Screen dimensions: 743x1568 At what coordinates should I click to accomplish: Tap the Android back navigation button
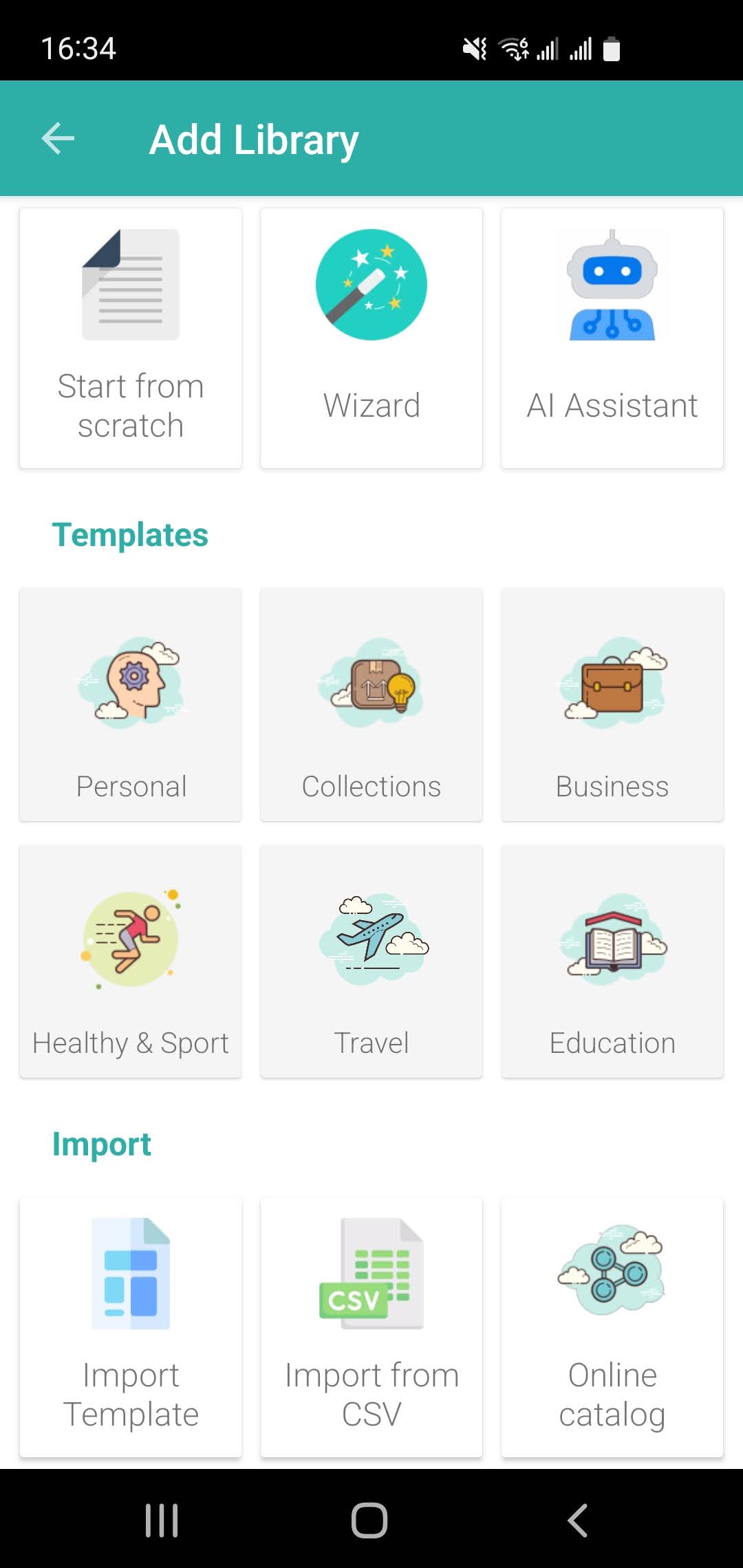pyautogui.click(x=578, y=1521)
